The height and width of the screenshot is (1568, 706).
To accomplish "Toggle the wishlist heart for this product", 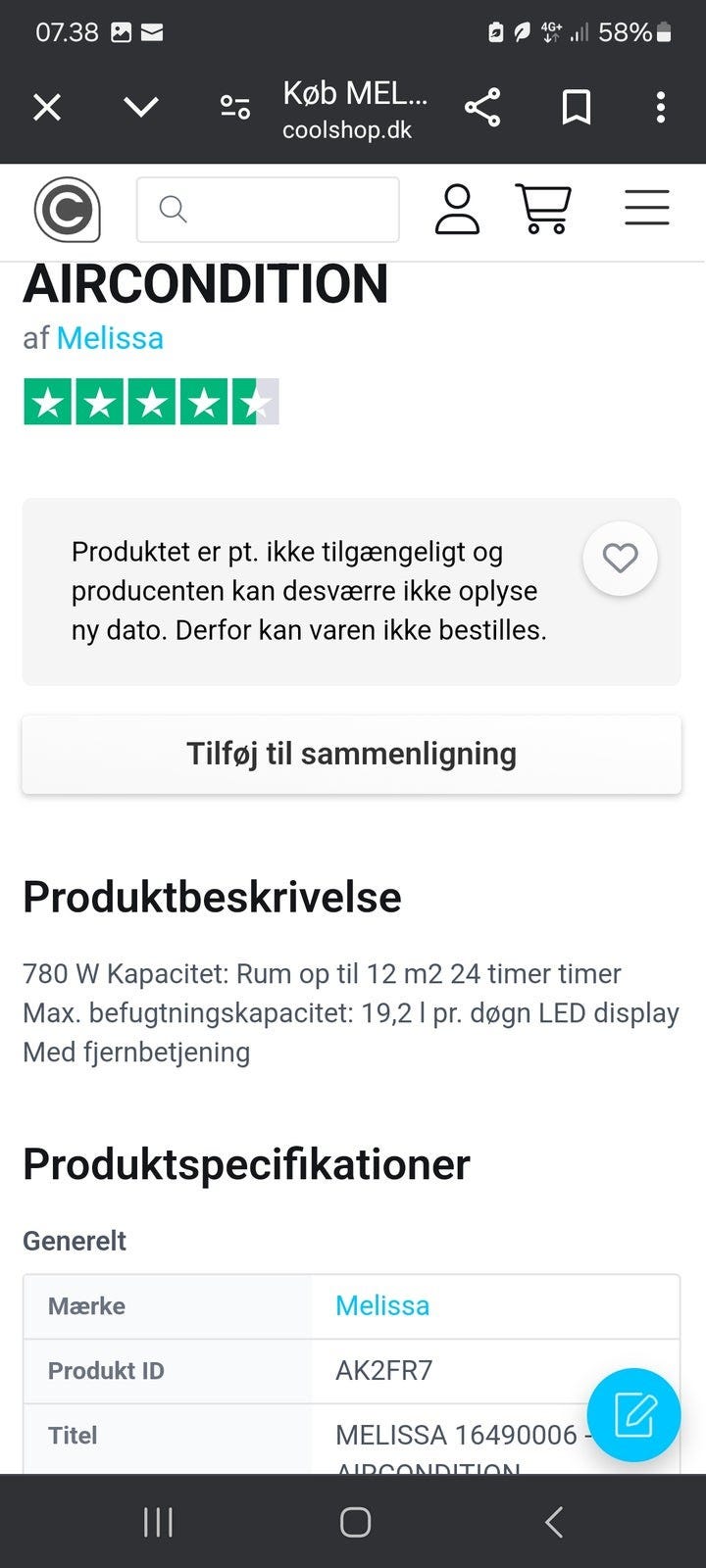I will tap(620, 558).
